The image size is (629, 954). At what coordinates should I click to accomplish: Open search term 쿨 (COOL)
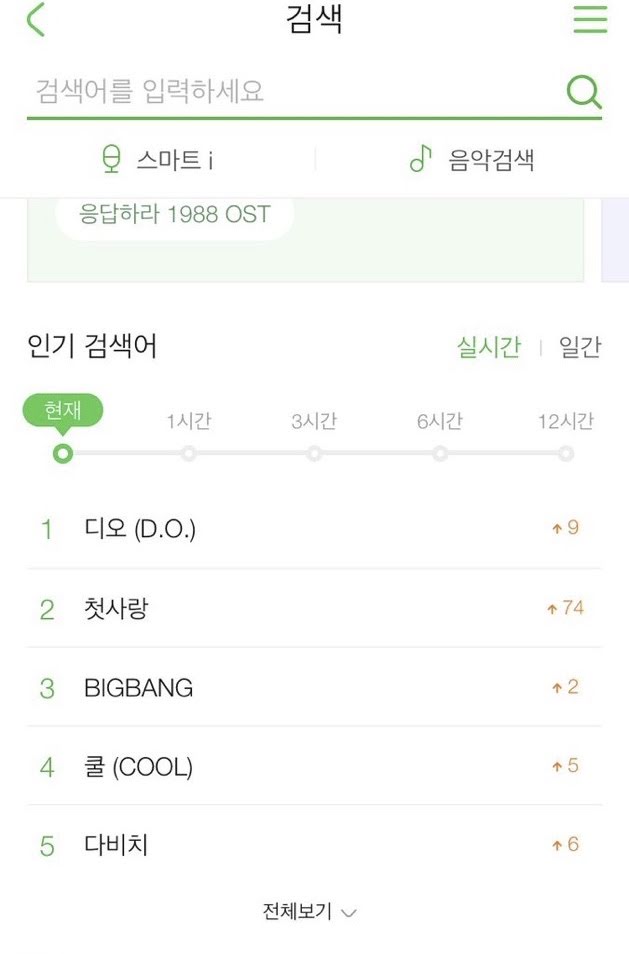pyautogui.click(x=138, y=767)
